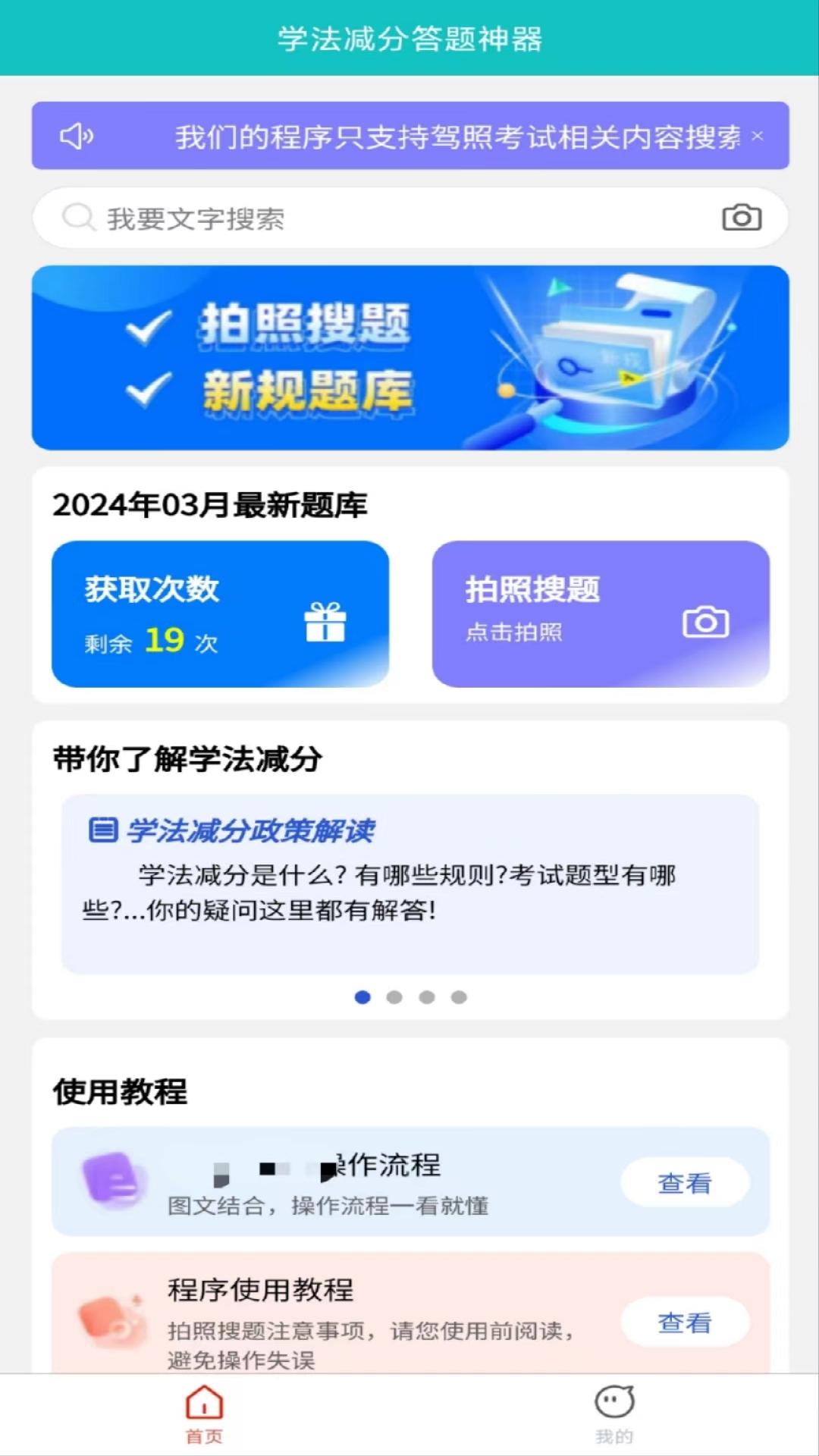Click 查看 next to 程序使用教程
Screen dimensions: 819x1456
685,1319
